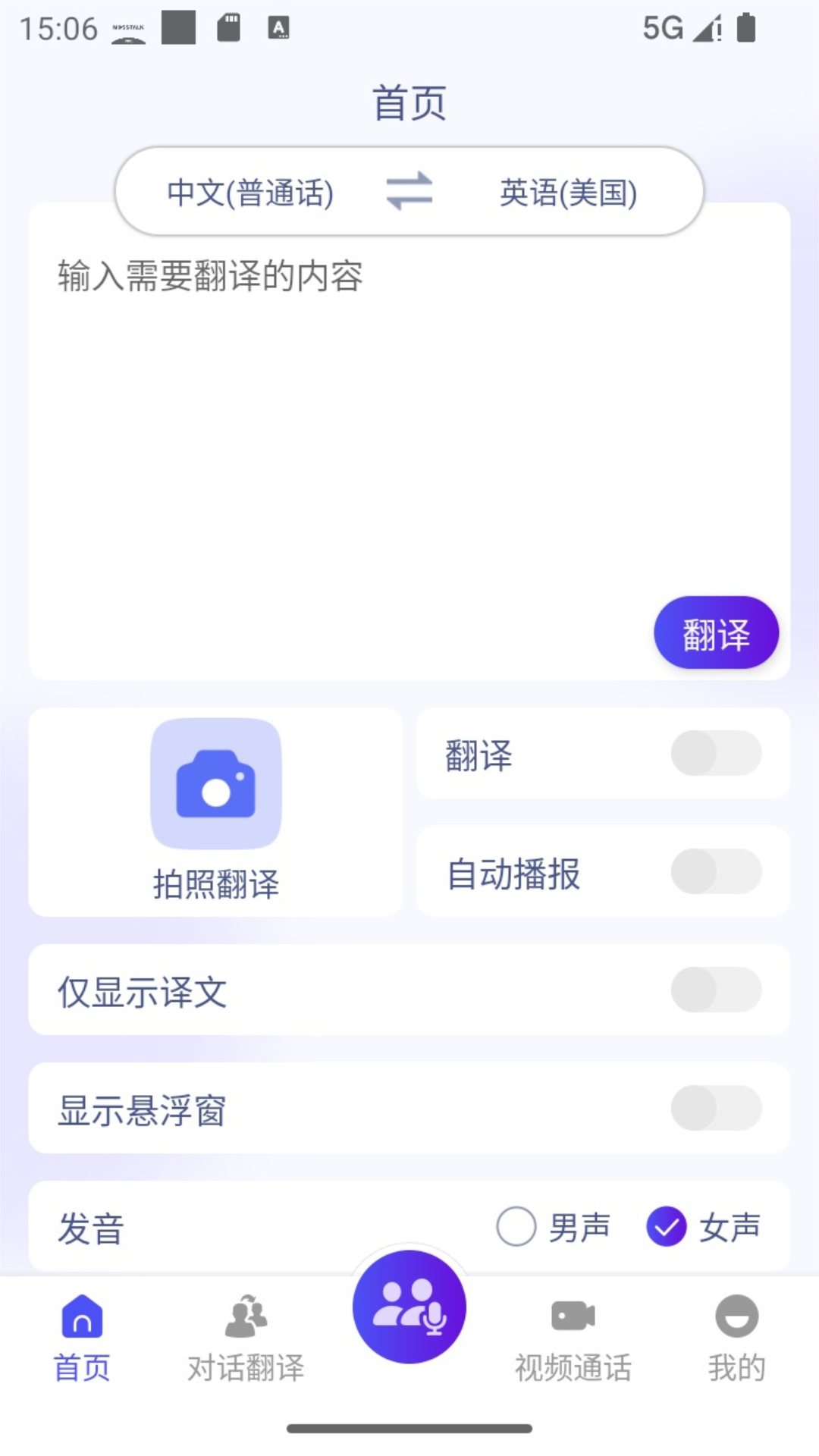Toggle 显示悬浮窗 floating window
The width and height of the screenshot is (819, 1456).
[x=717, y=1109]
